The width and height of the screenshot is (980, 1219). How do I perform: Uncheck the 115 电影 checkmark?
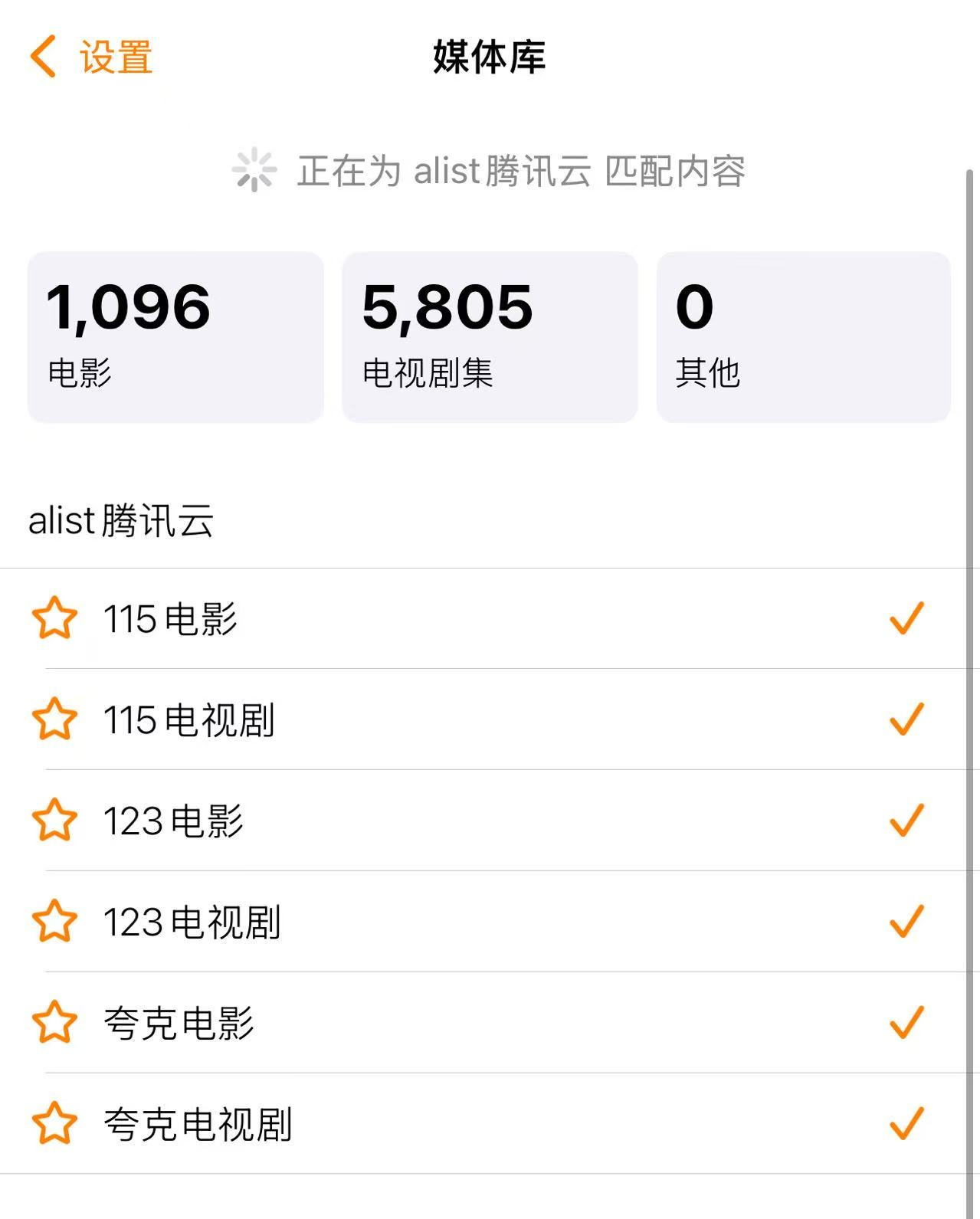[x=906, y=618]
